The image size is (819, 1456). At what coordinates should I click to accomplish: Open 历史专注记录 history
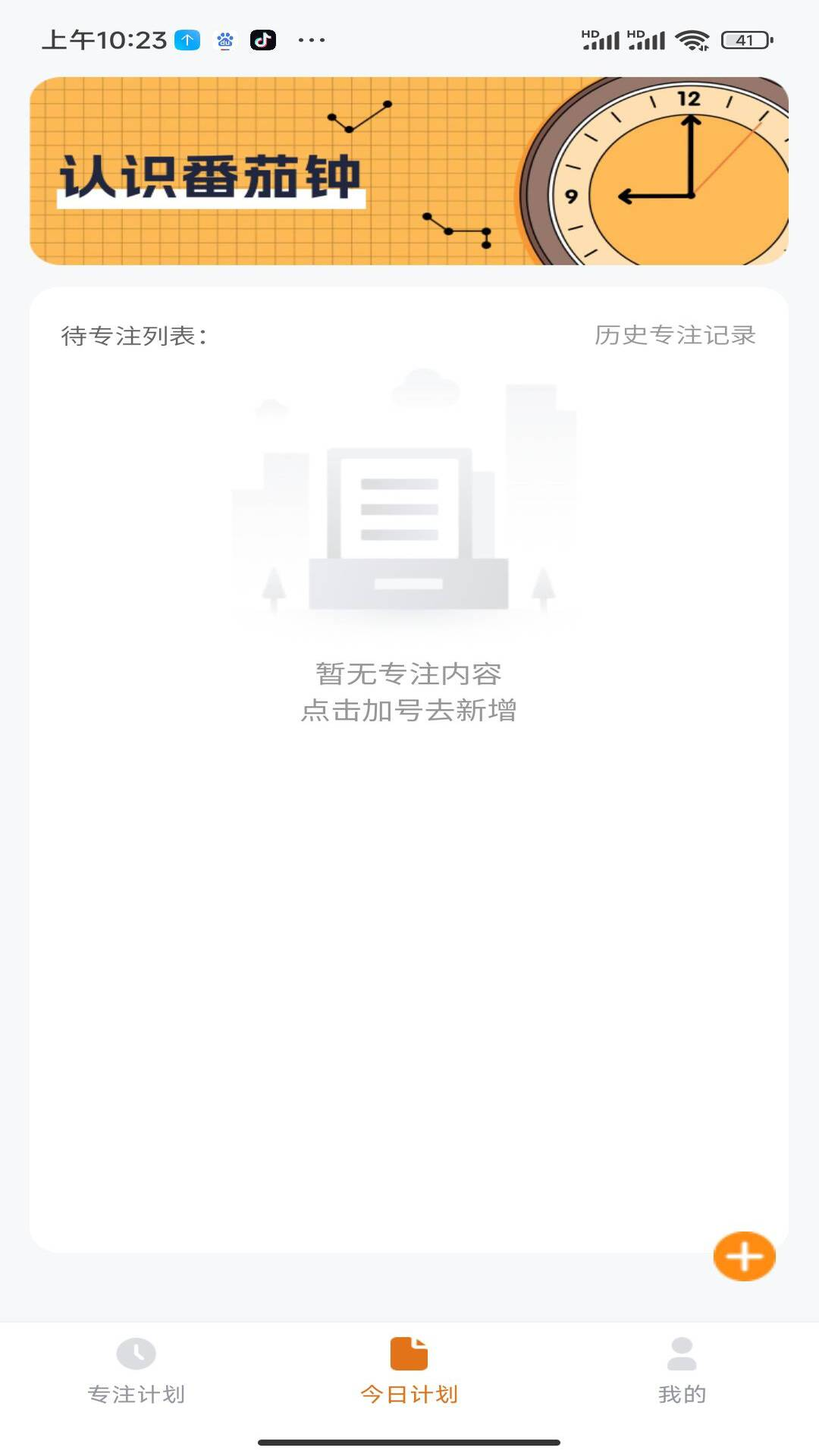coord(675,335)
